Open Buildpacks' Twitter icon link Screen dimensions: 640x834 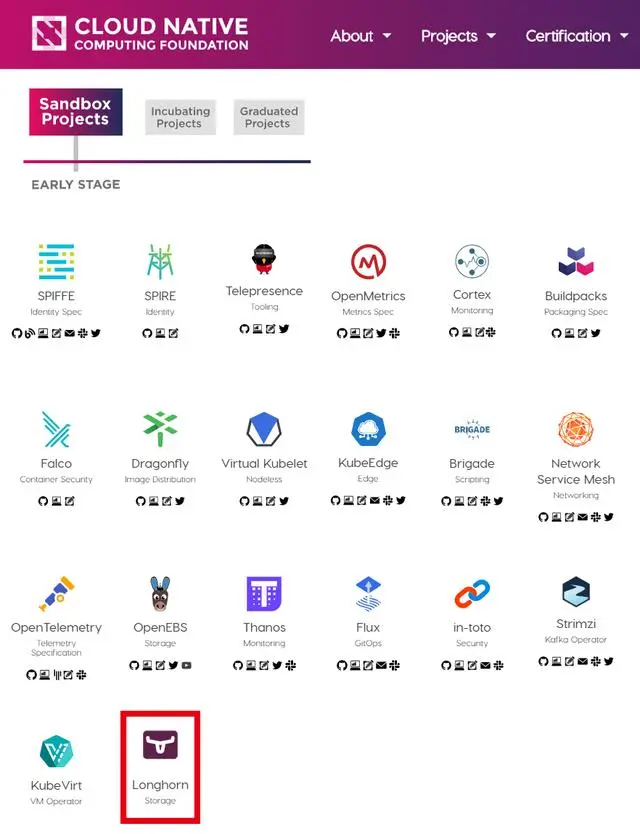tap(596, 333)
